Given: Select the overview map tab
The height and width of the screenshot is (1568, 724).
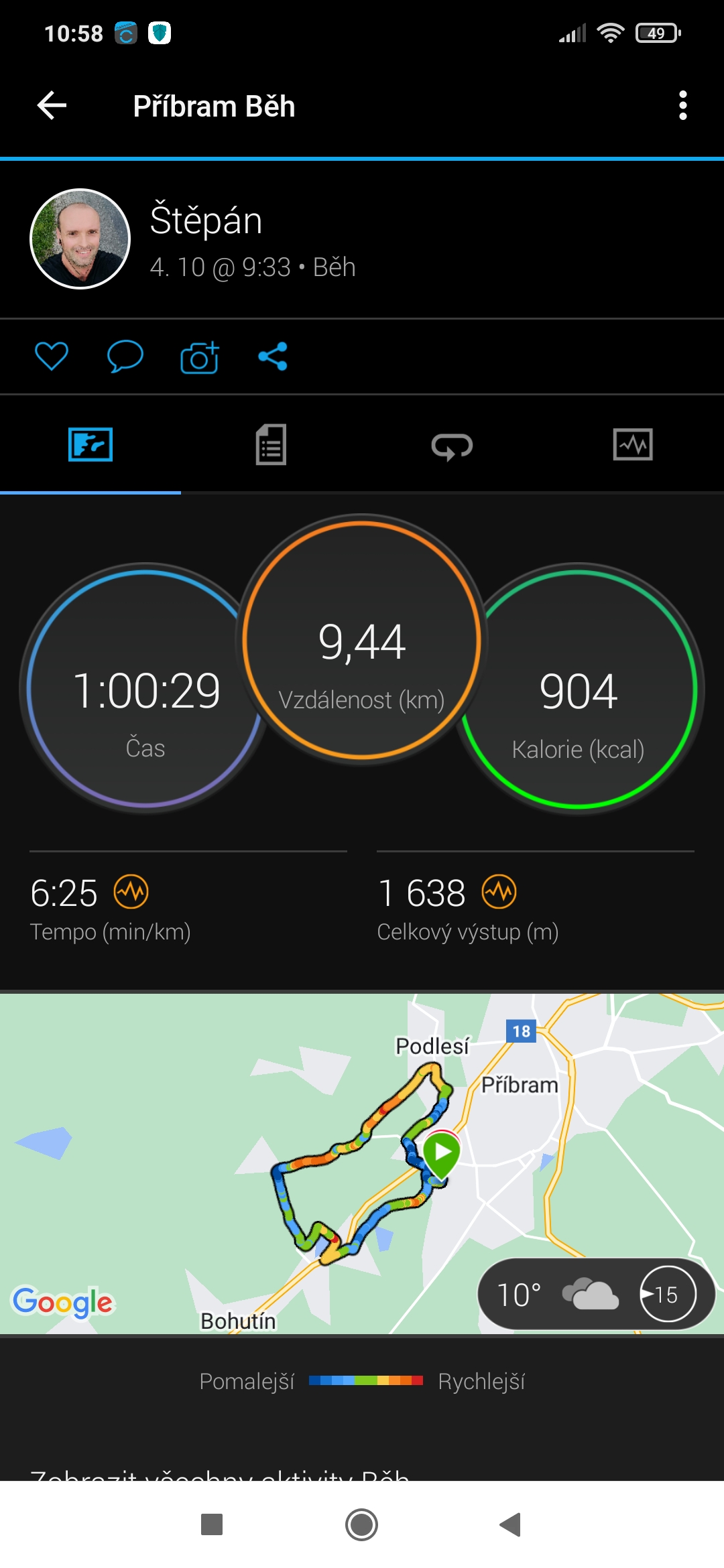Looking at the screenshot, I should pos(90,444).
